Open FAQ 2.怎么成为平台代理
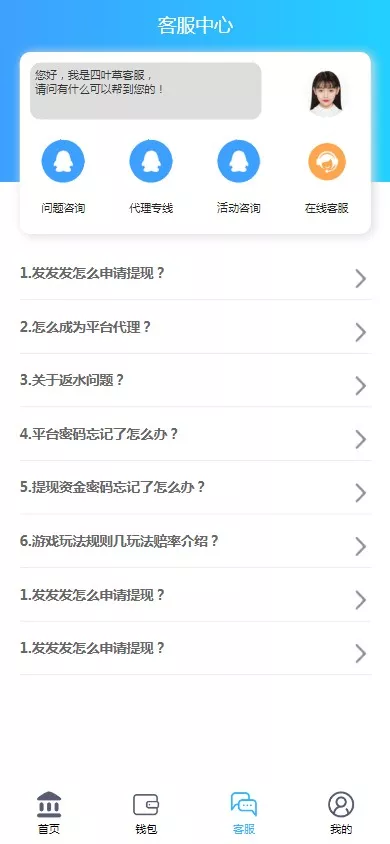Viewport: 390px width, 844px height. click(x=195, y=327)
